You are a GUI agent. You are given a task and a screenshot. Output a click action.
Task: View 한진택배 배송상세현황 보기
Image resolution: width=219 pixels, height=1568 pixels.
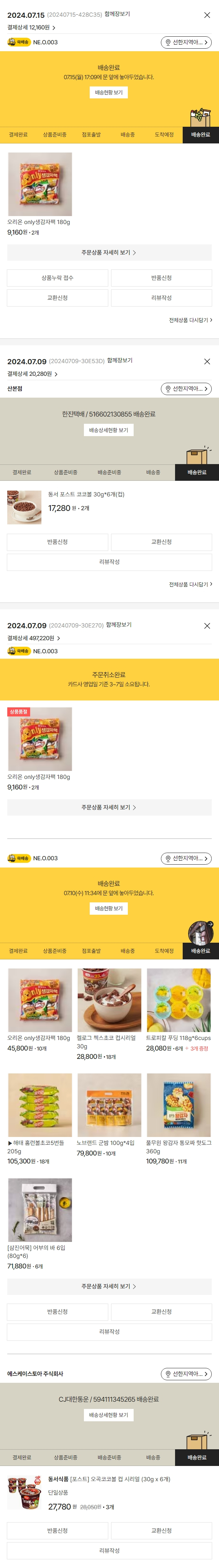click(x=109, y=430)
